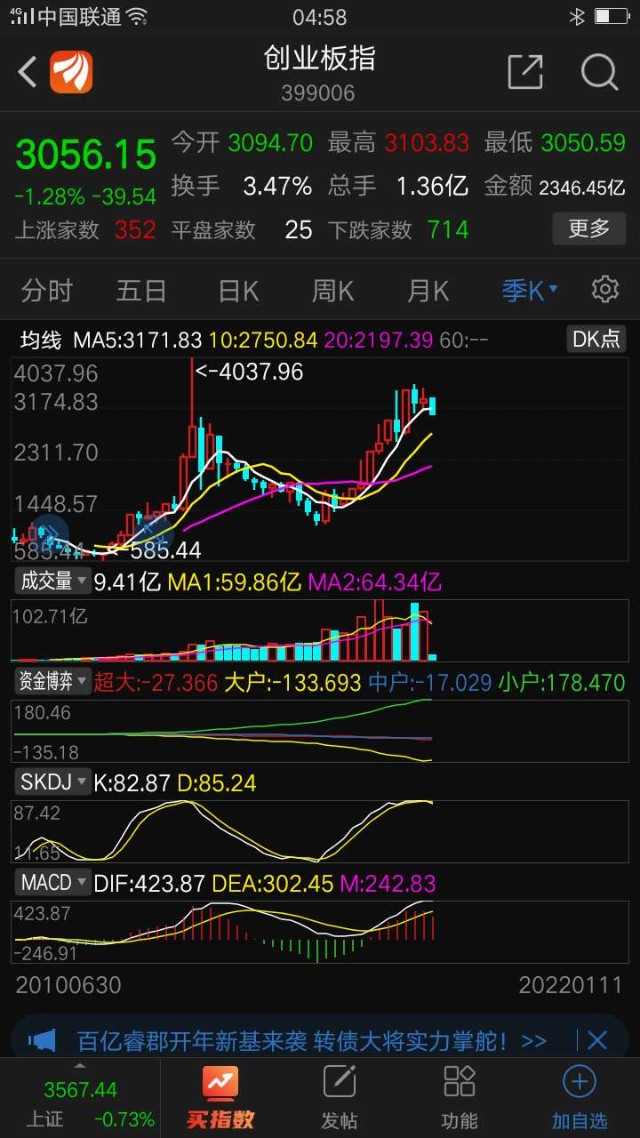Open the search magnifier
The image size is (640, 1138).
tap(599, 71)
